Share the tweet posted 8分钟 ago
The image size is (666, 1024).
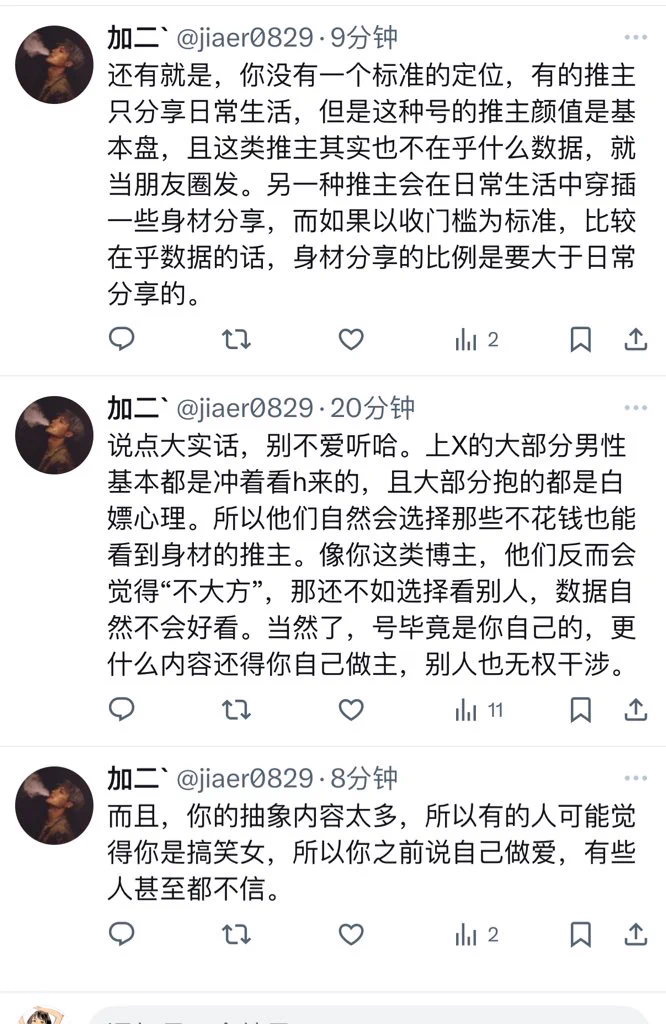coord(636,935)
